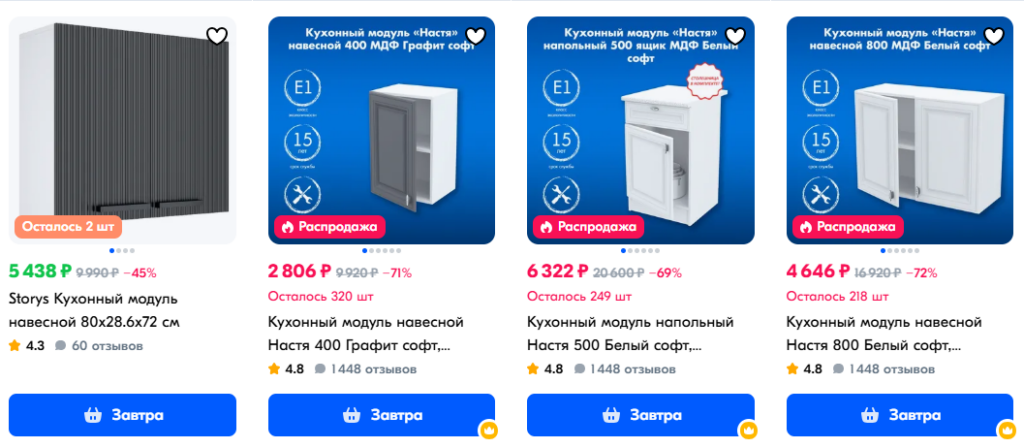1024x448 pixels.
Task: Favorite the Настя 400 Графит софт module
Action: click(476, 36)
